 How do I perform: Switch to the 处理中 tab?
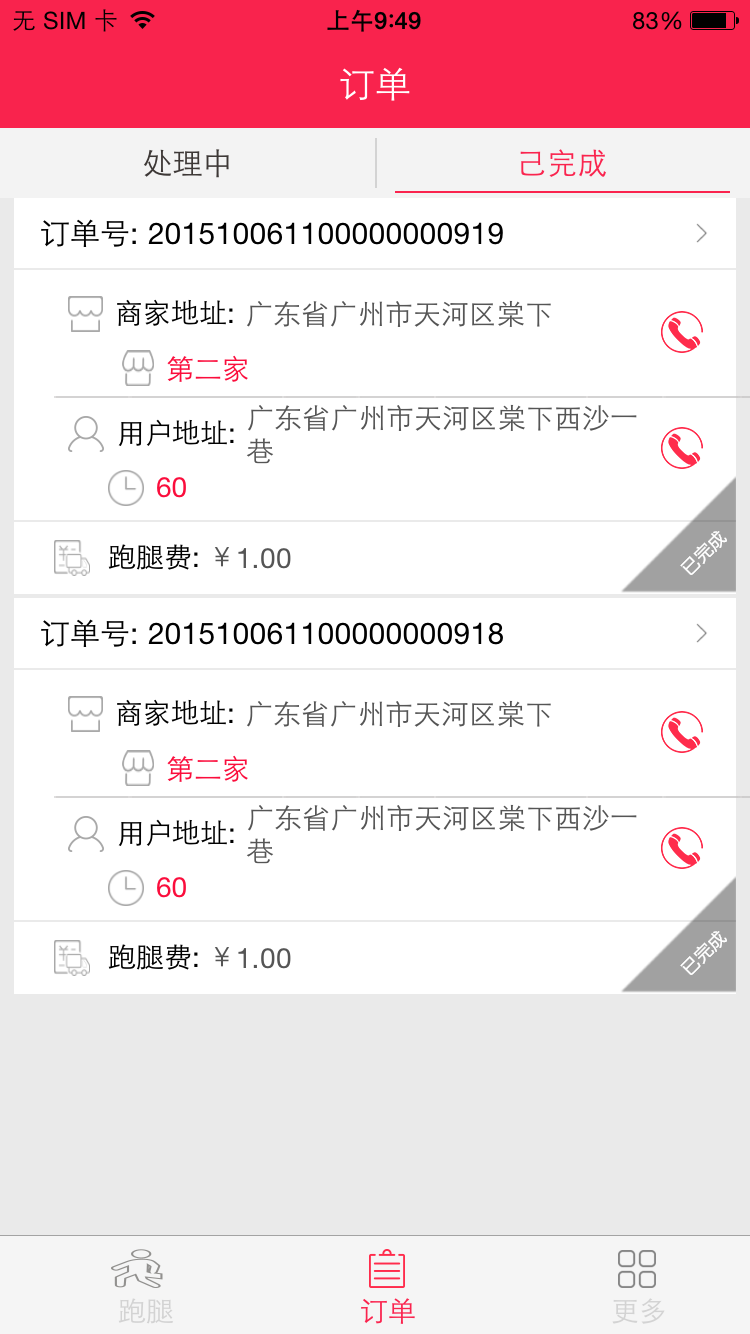(187, 163)
